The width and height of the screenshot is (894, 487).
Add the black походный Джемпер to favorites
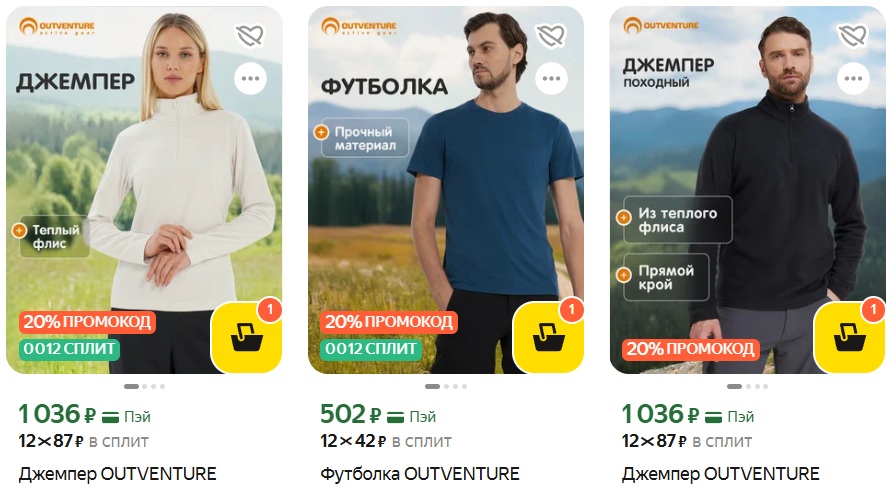(x=852, y=36)
